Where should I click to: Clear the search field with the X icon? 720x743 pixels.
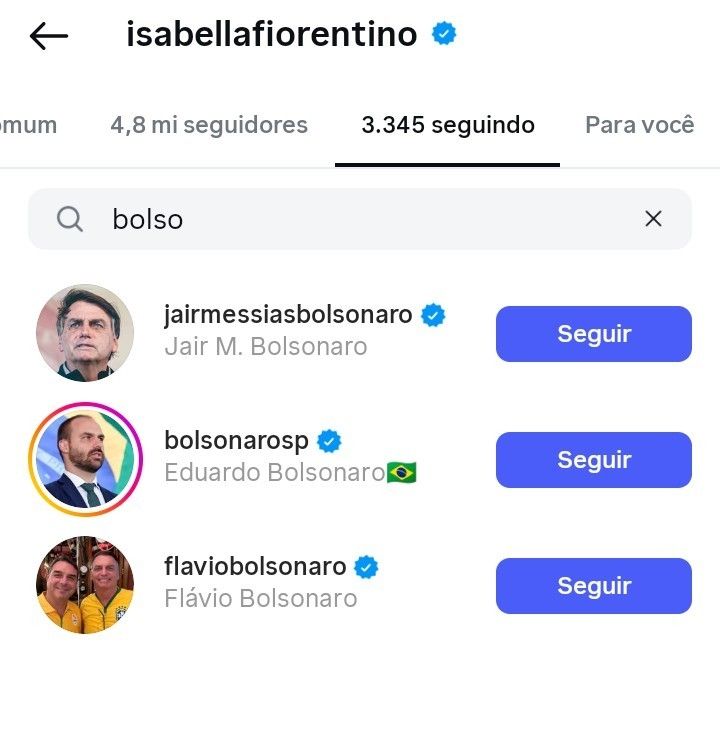(653, 218)
